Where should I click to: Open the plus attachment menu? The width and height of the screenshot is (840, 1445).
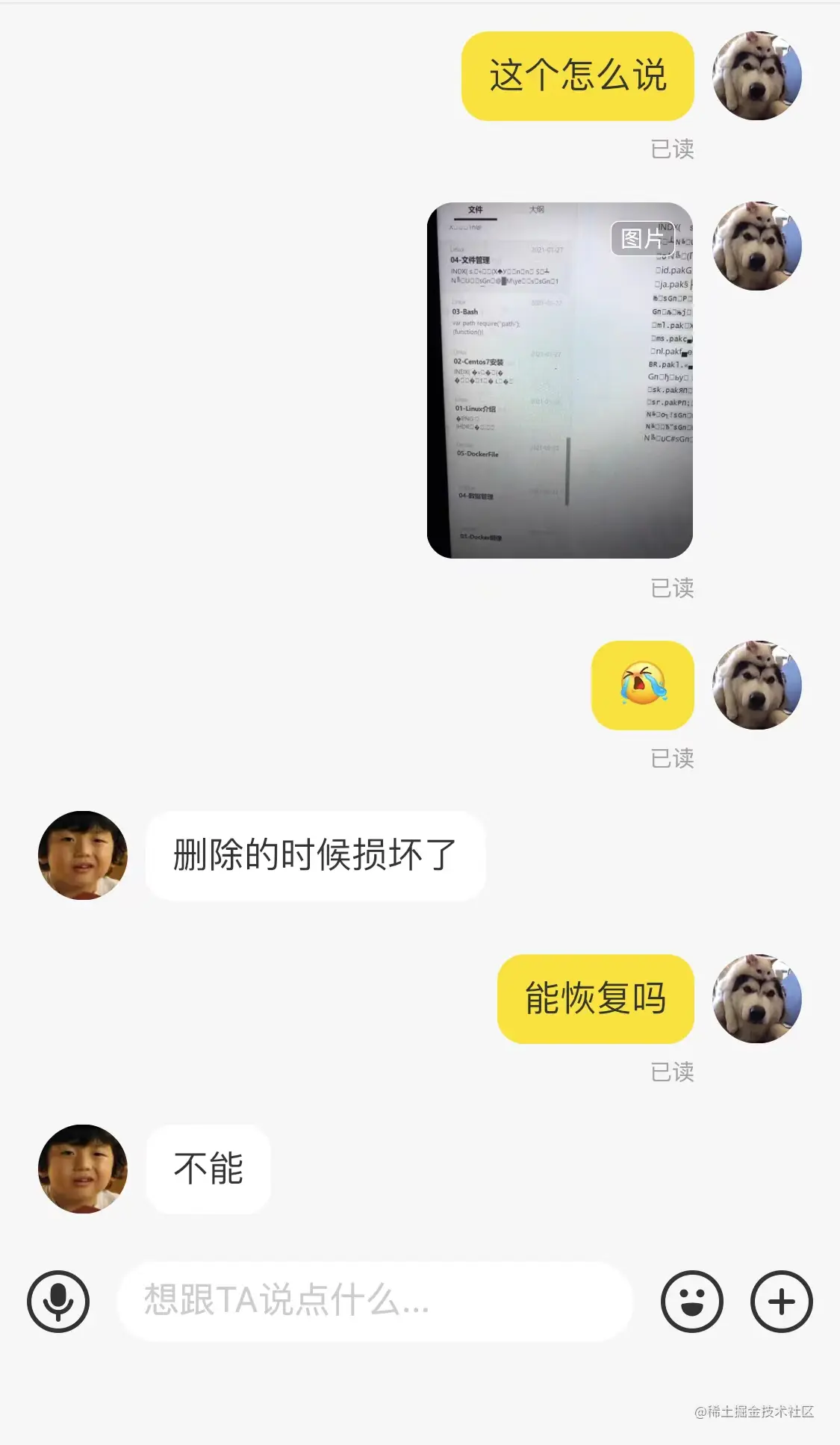click(x=781, y=1302)
